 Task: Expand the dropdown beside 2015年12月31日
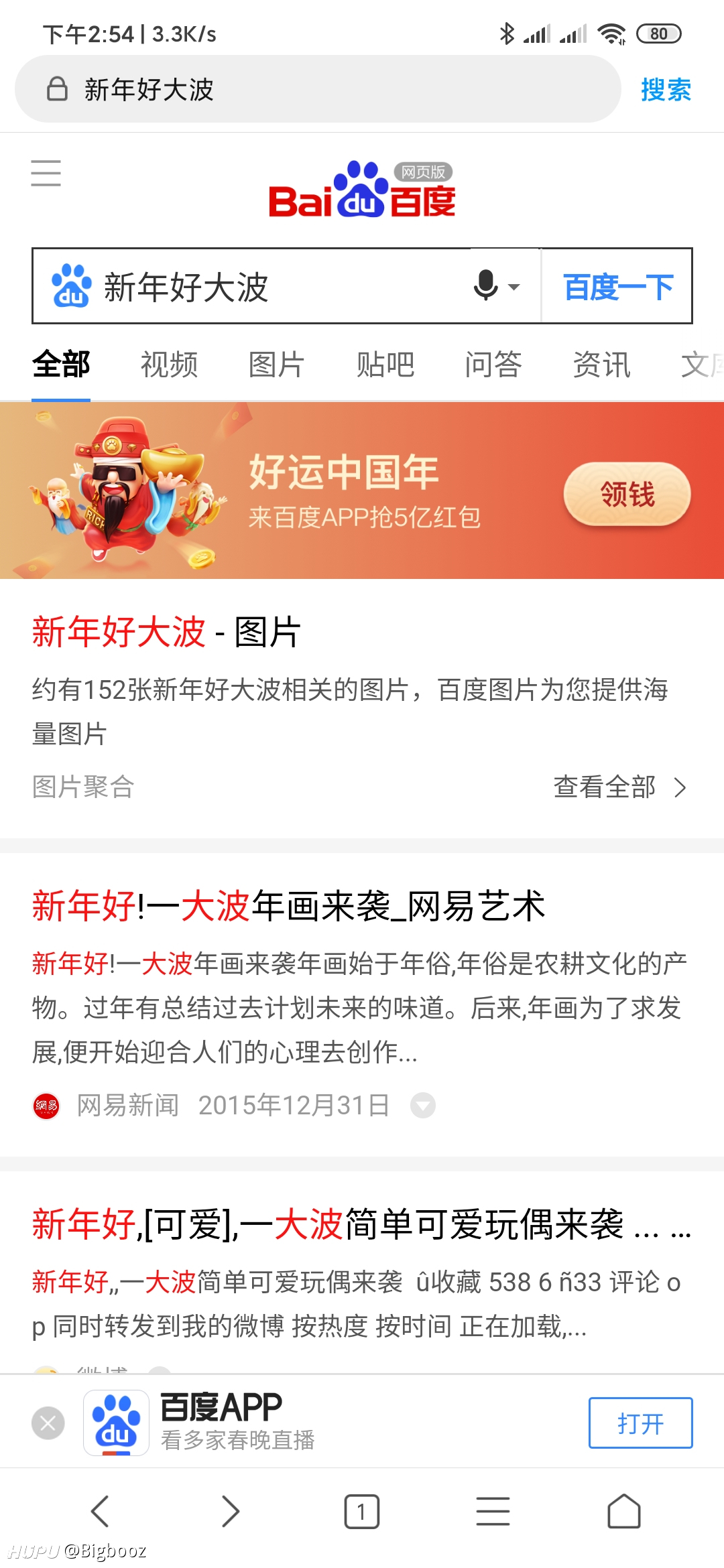(423, 1105)
